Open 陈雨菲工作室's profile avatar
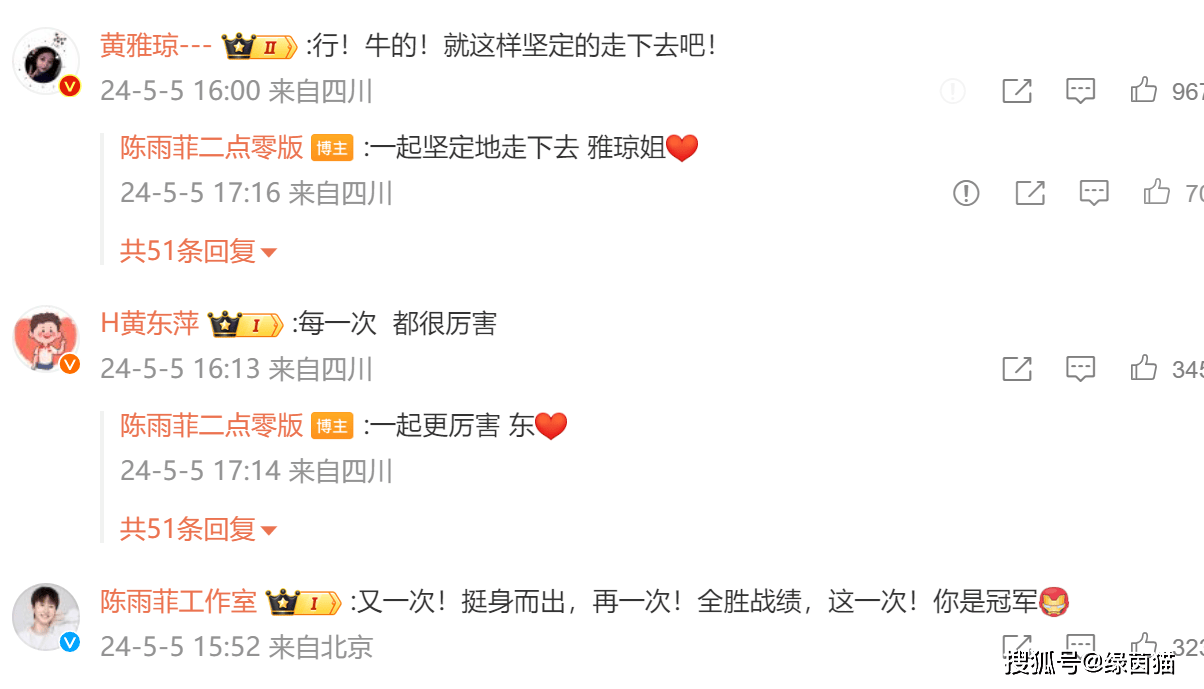The image size is (1204, 689). [46, 617]
